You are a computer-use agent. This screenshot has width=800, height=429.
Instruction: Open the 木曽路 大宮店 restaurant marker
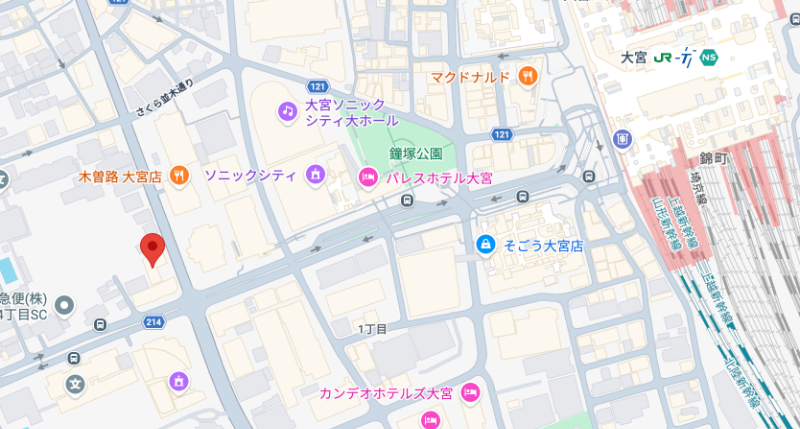[179, 175]
